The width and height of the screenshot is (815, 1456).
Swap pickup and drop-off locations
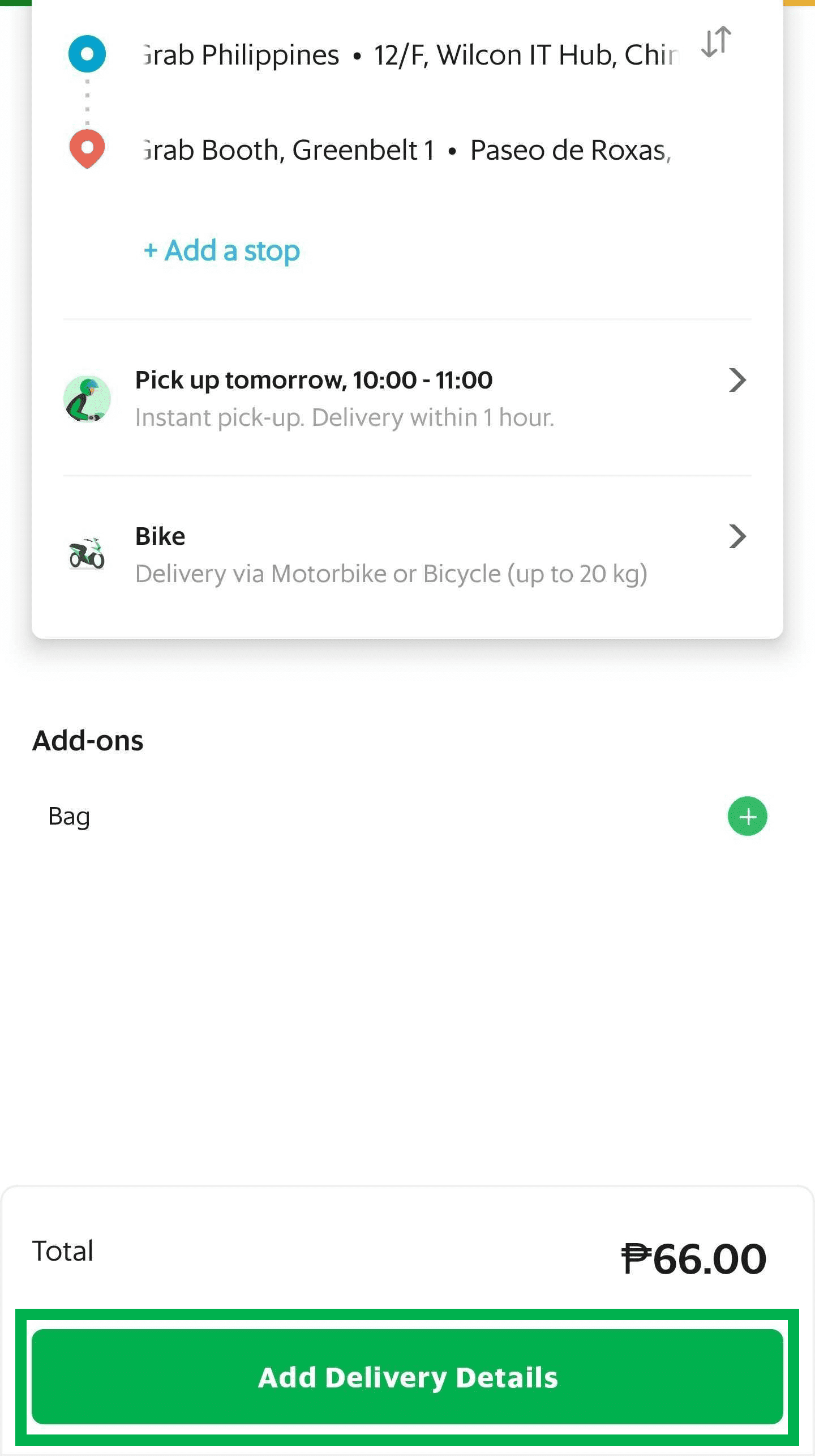[716, 42]
